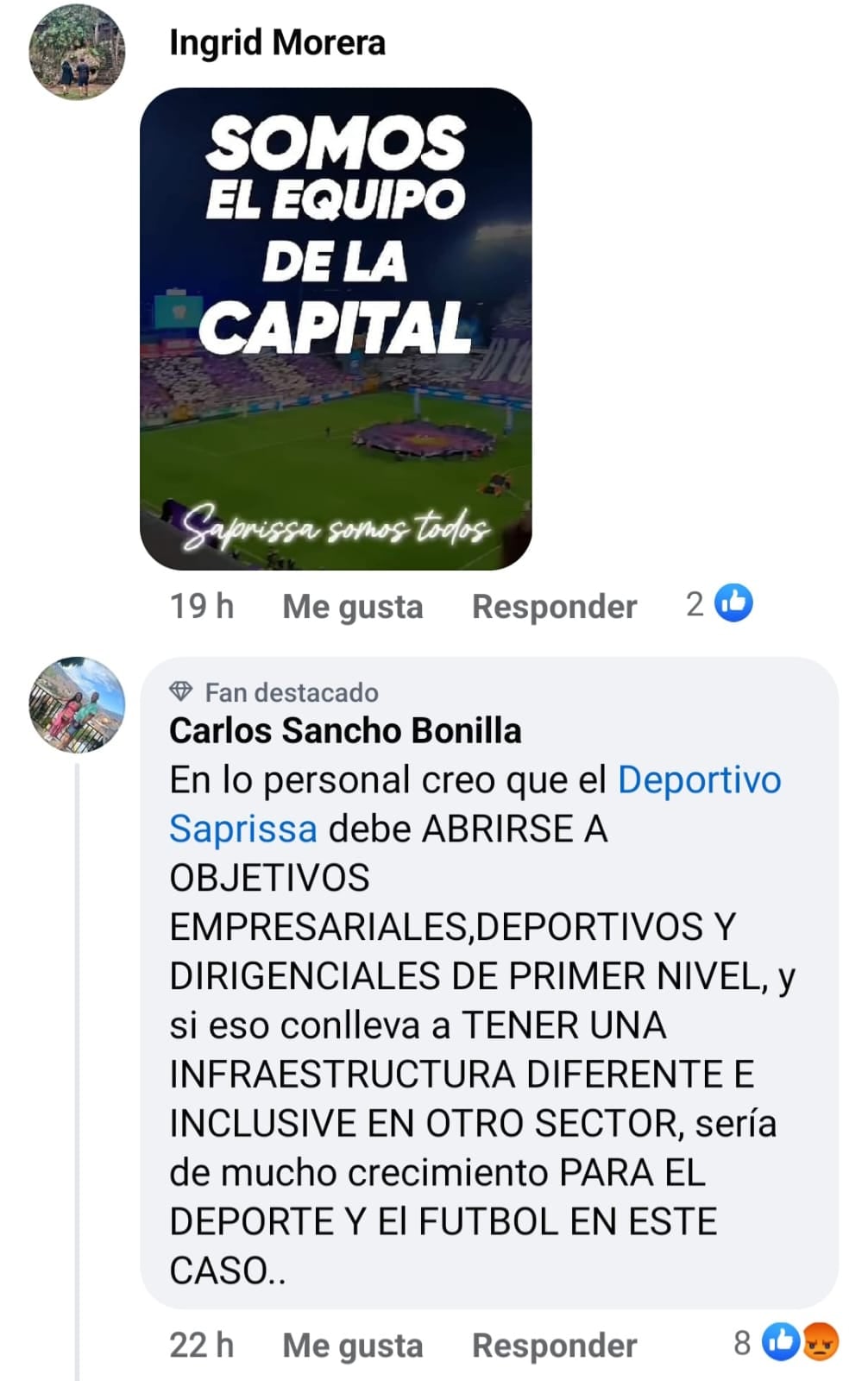Open Carlos Sancho Bonilla's profile name
Viewport: 868px width, 1381px height.
345,731
